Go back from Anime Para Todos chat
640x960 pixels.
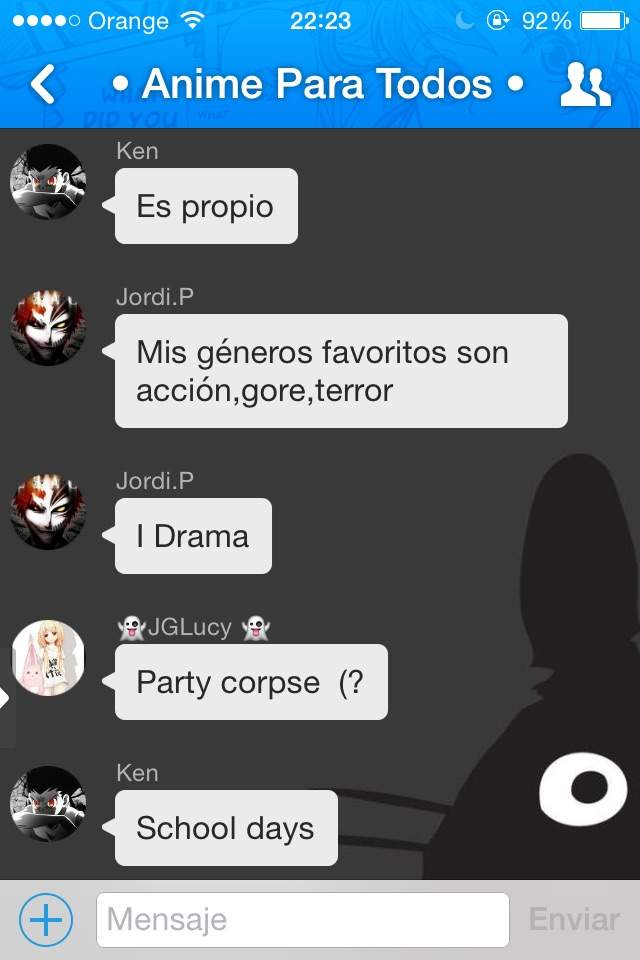point(44,85)
